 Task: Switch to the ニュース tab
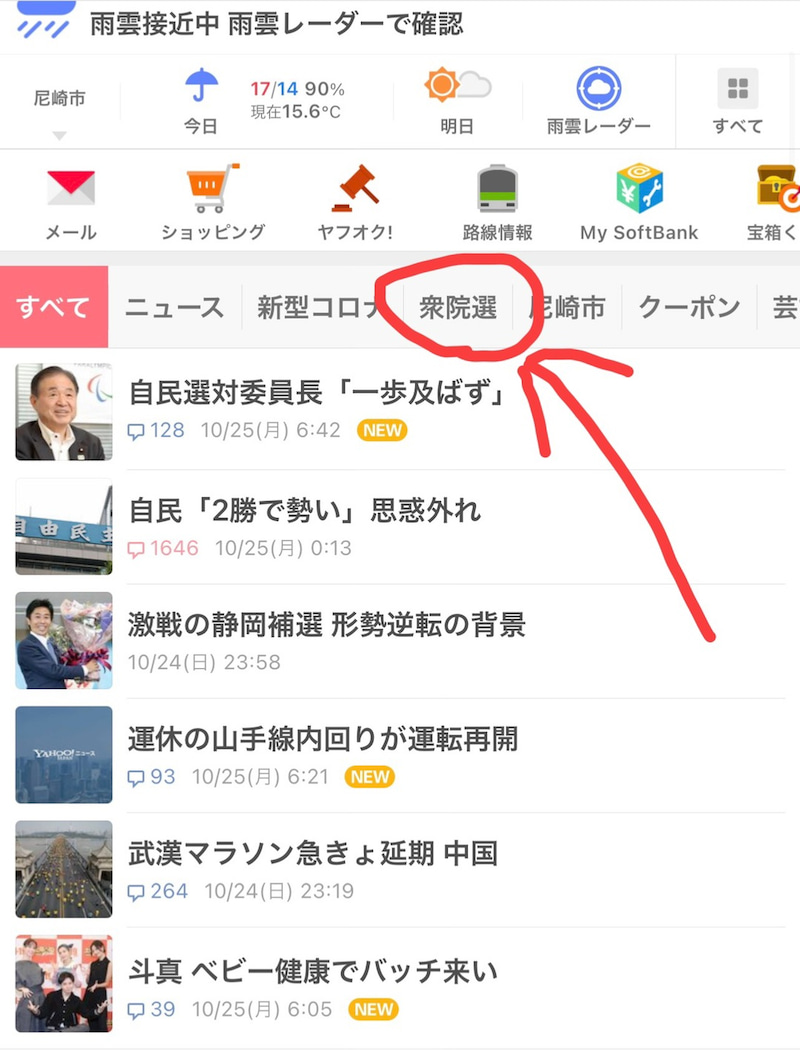pos(174,307)
